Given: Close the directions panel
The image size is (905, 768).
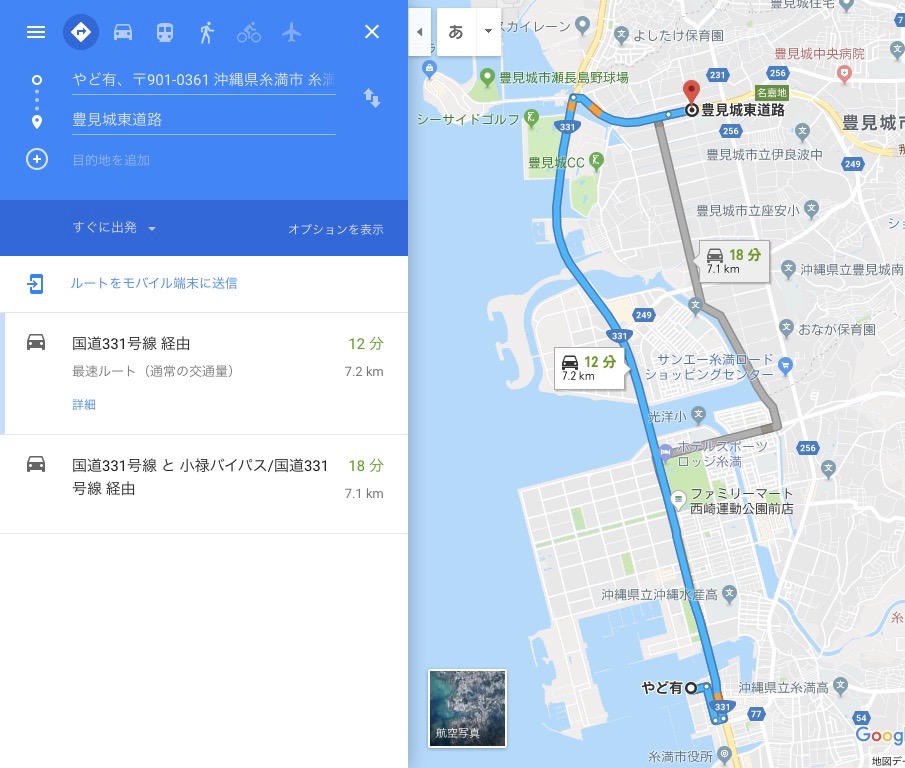Looking at the screenshot, I should [372, 32].
